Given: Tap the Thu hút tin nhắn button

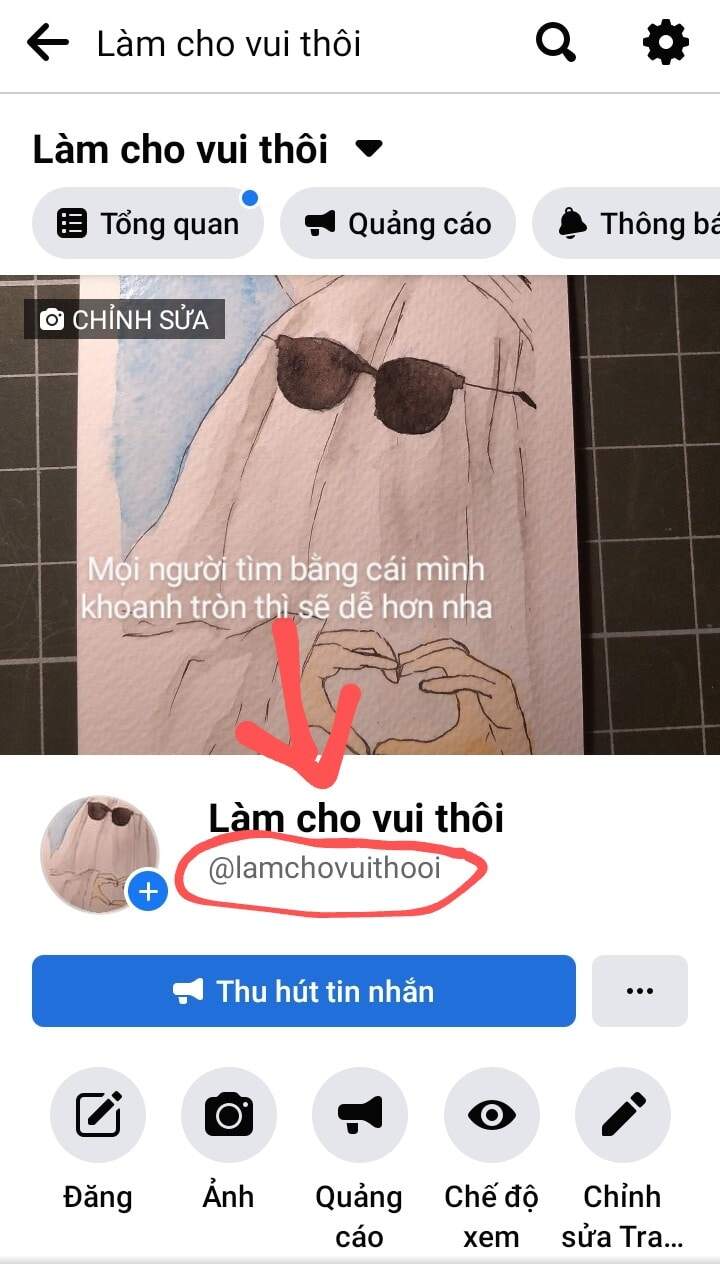Looking at the screenshot, I should (304, 991).
